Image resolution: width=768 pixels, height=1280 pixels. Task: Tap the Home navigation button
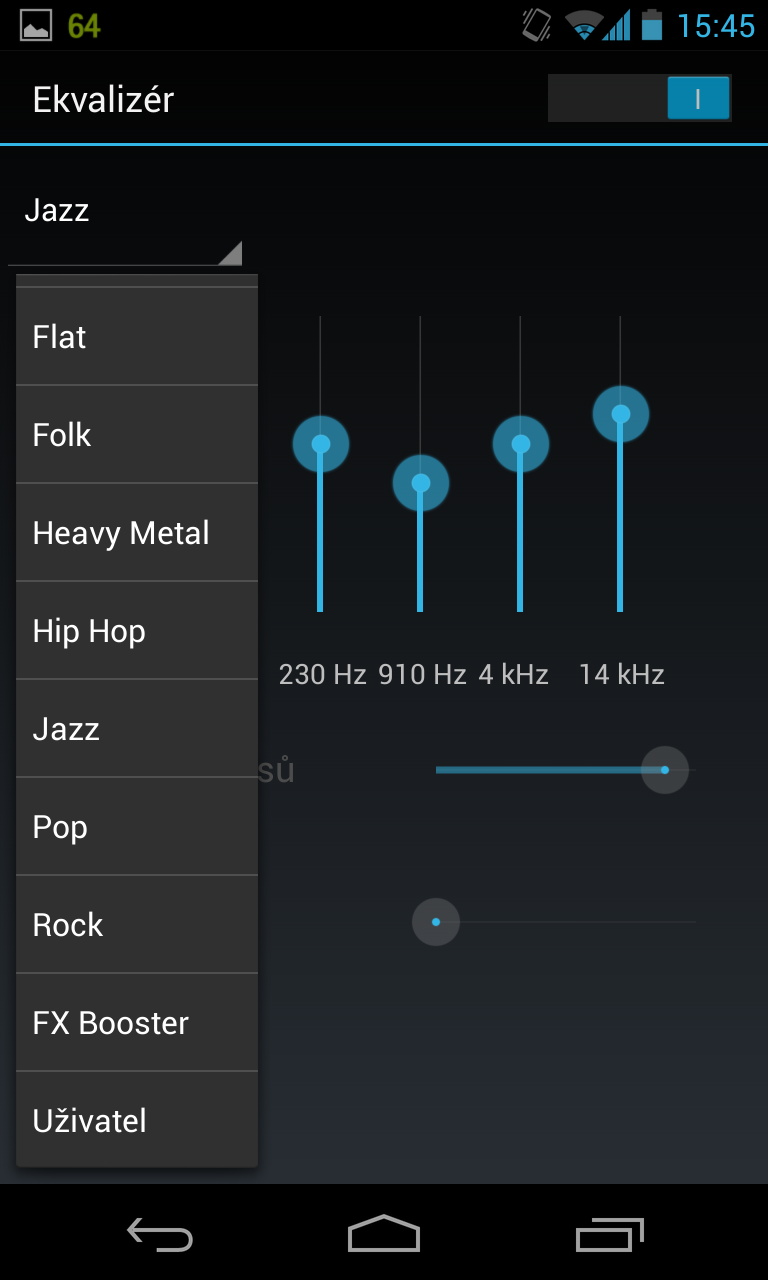pos(384,1233)
